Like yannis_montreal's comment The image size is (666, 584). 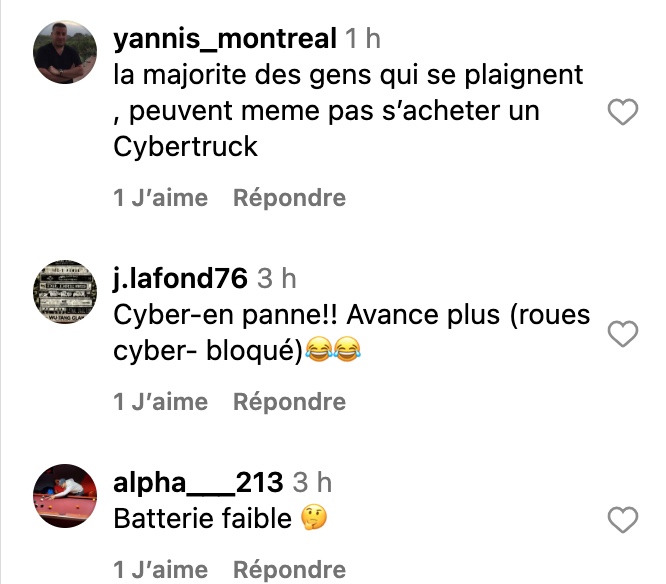coord(623,113)
